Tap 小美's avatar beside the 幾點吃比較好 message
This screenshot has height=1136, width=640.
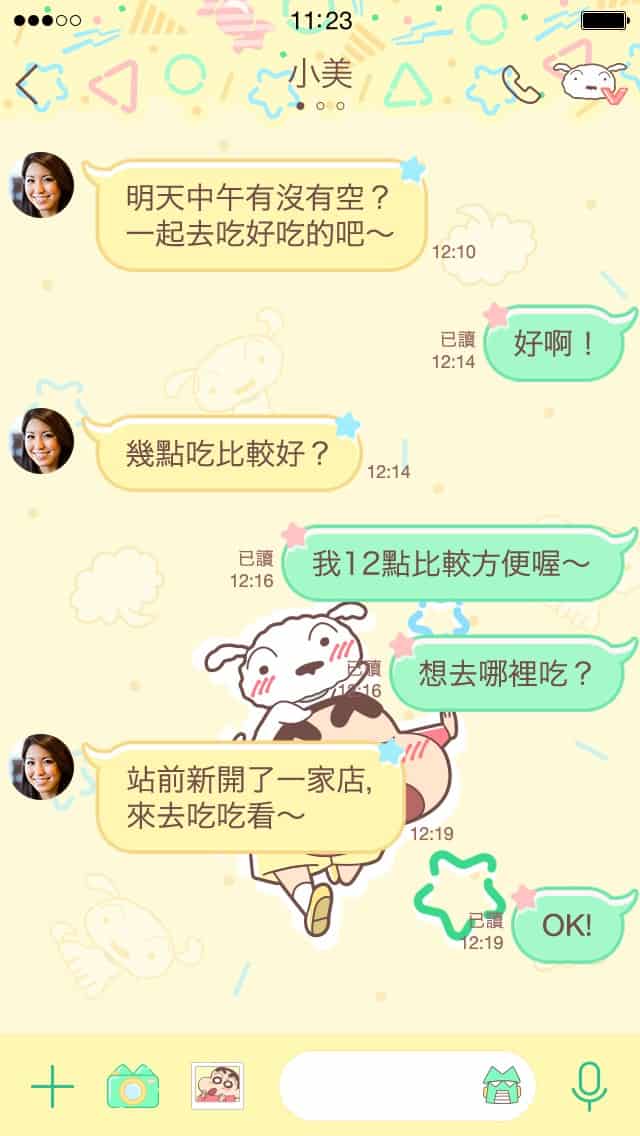coord(42,440)
